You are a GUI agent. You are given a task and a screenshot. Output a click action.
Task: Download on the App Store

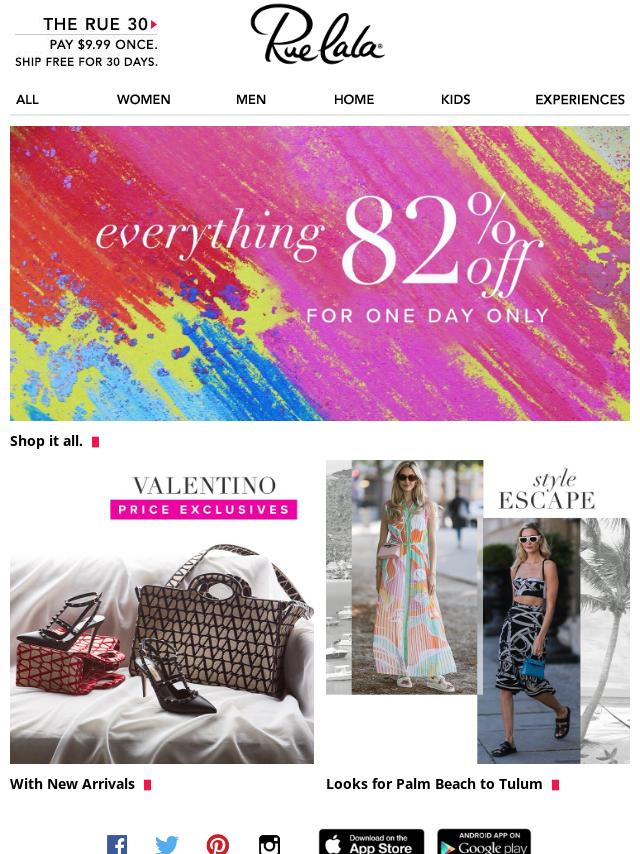371,842
